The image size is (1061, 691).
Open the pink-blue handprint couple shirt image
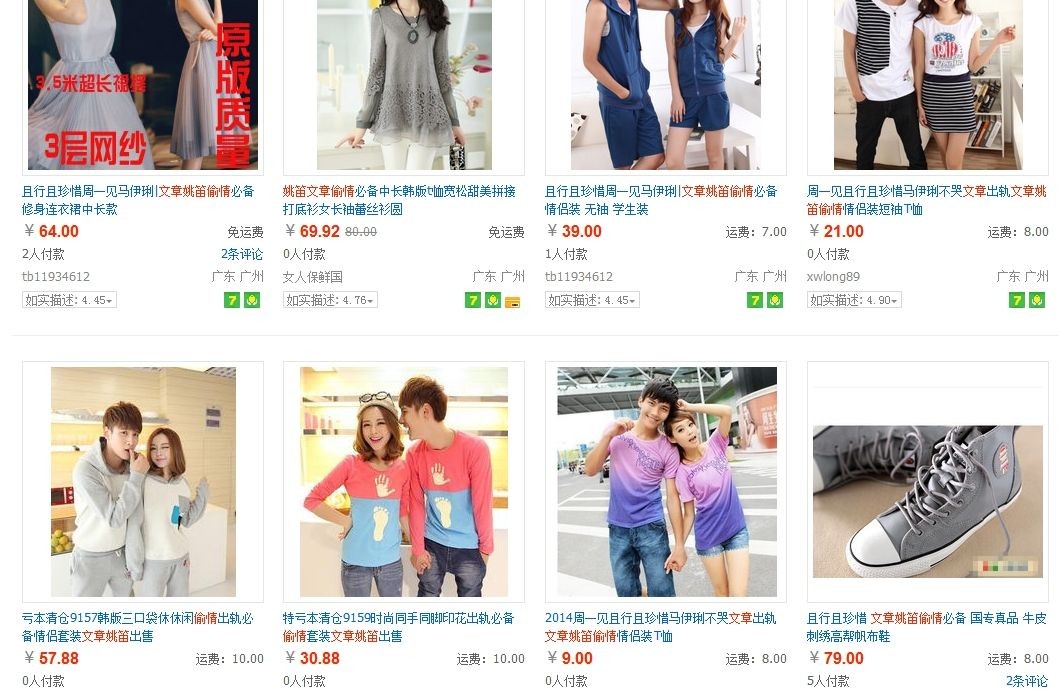pyautogui.click(x=404, y=482)
